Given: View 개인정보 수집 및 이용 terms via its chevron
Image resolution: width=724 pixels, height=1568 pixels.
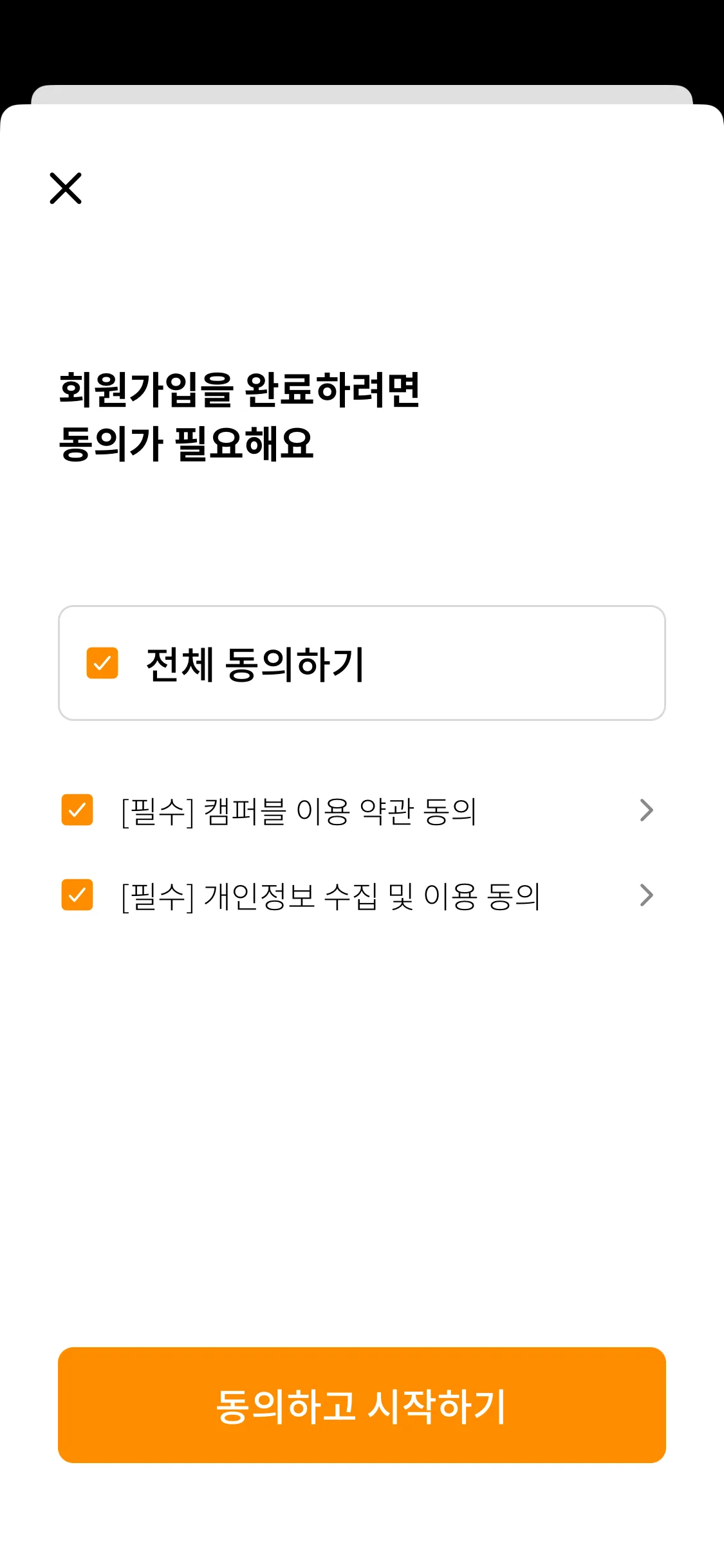Looking at the screenshot, I should [646, 895].
